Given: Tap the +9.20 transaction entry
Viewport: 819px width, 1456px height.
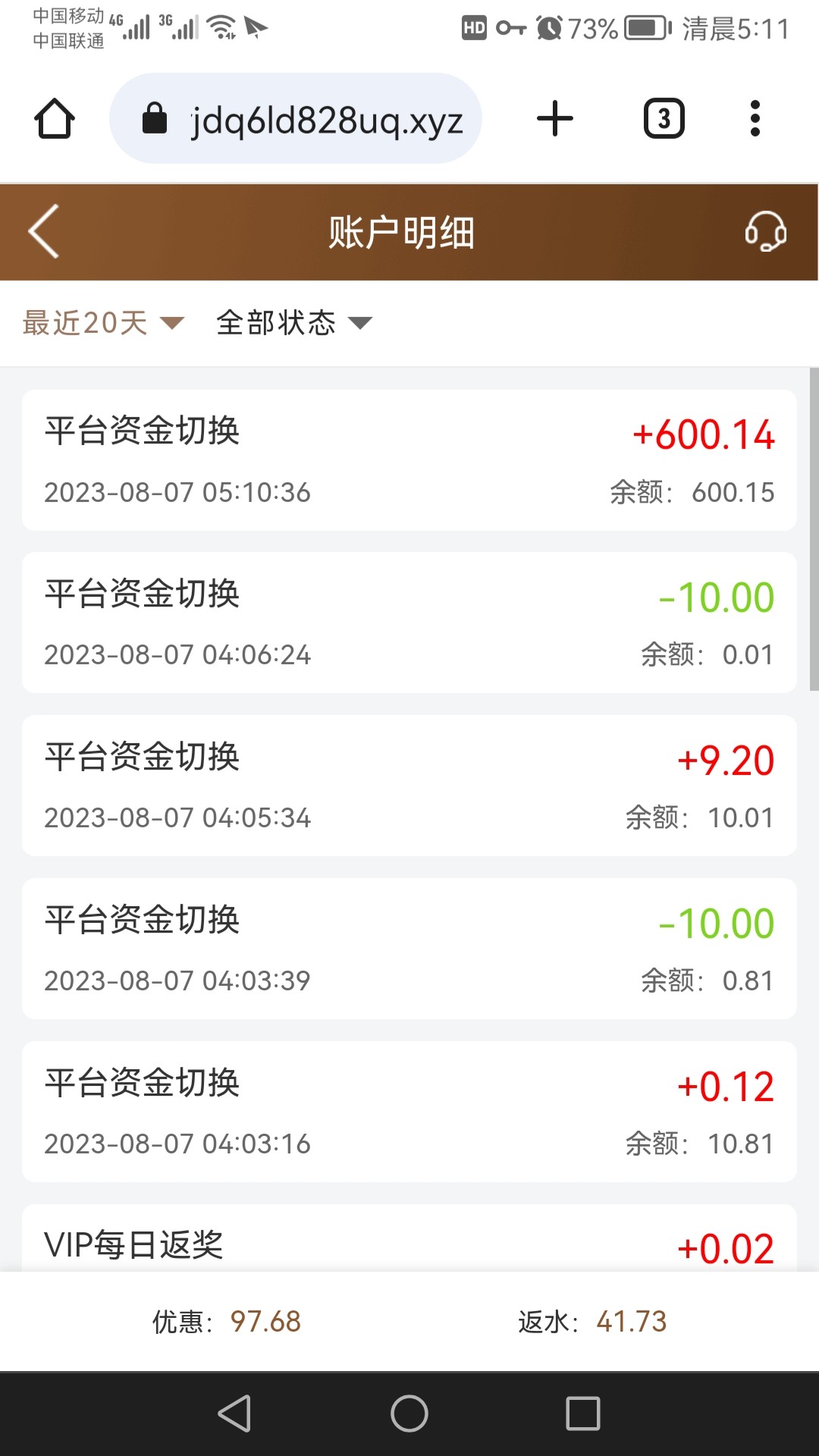Looking at the screenshot, I should pos(409,786).
